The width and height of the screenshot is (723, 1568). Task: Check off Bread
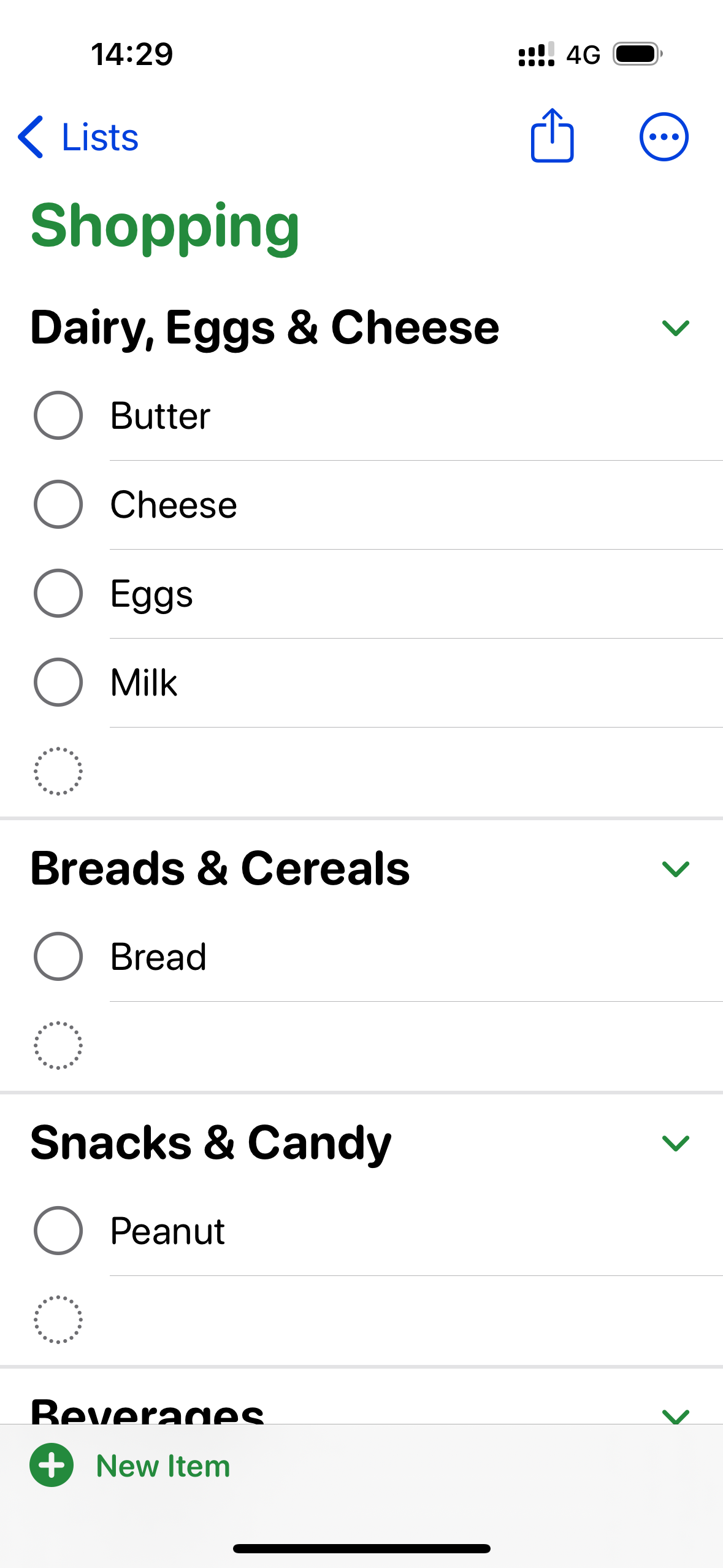(x=58, y=956)
